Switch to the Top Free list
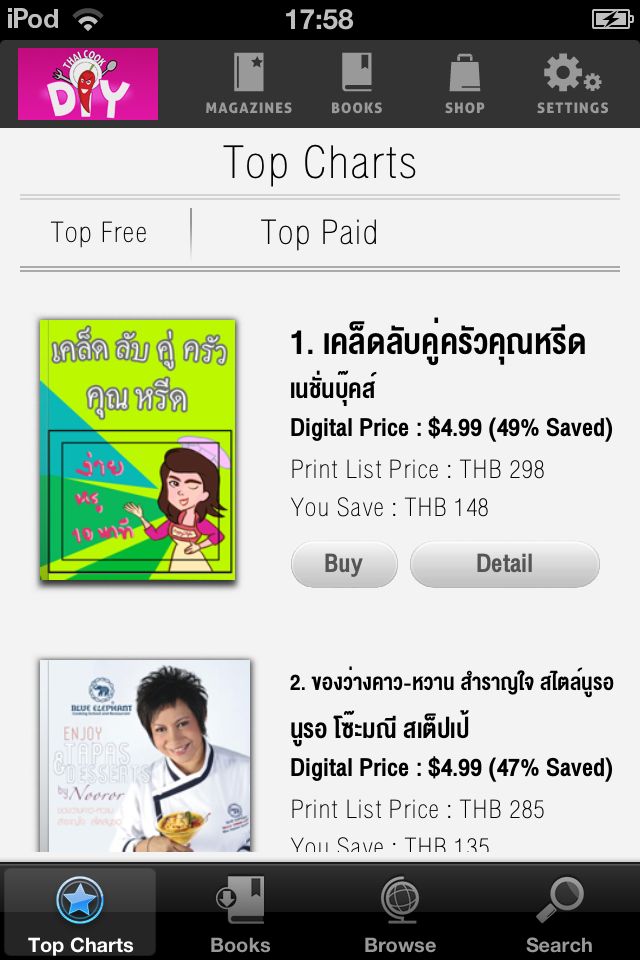 click(x=99, y=233)
